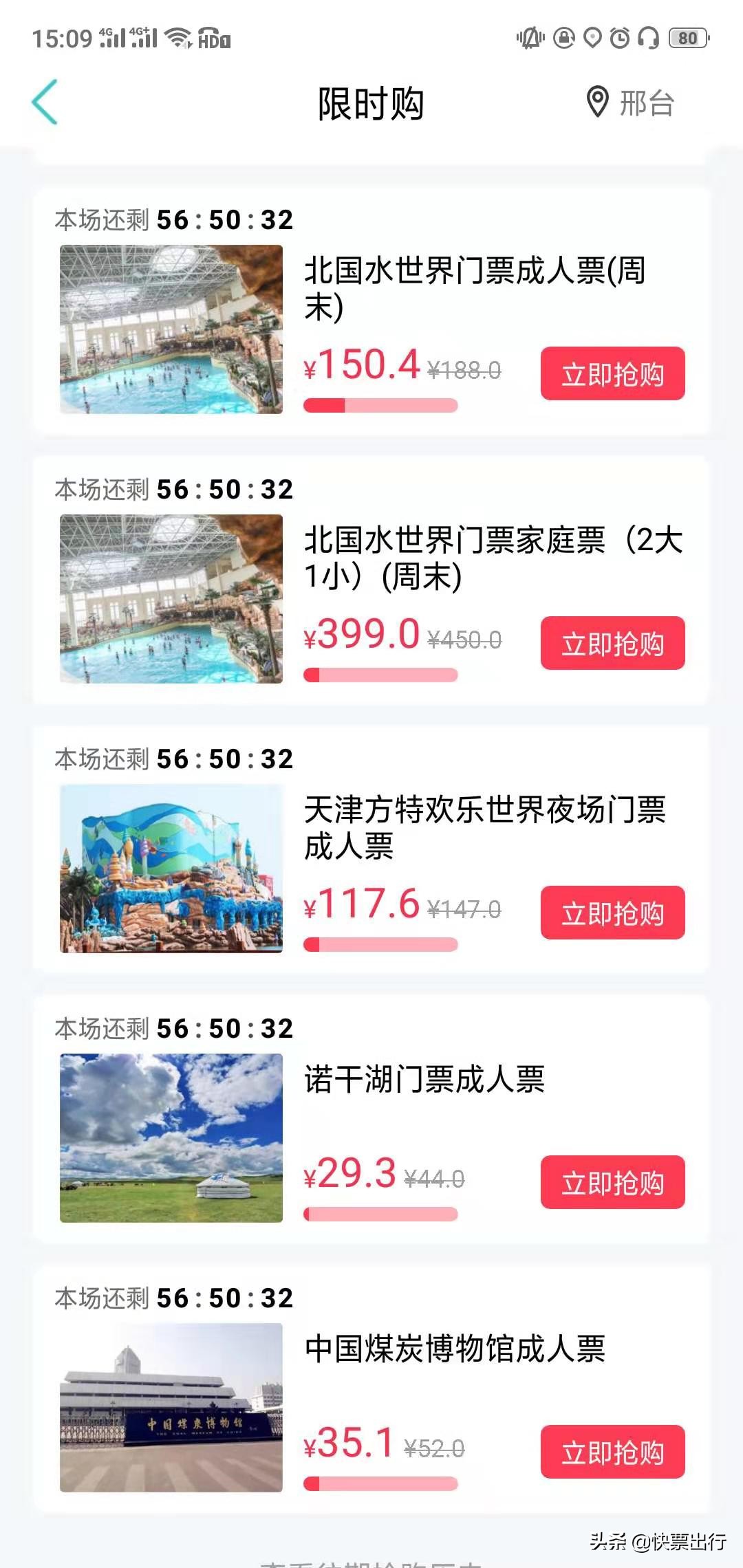Tap 立即抢购 for 中国煤炭博物馆成人票

(612, 1453)
